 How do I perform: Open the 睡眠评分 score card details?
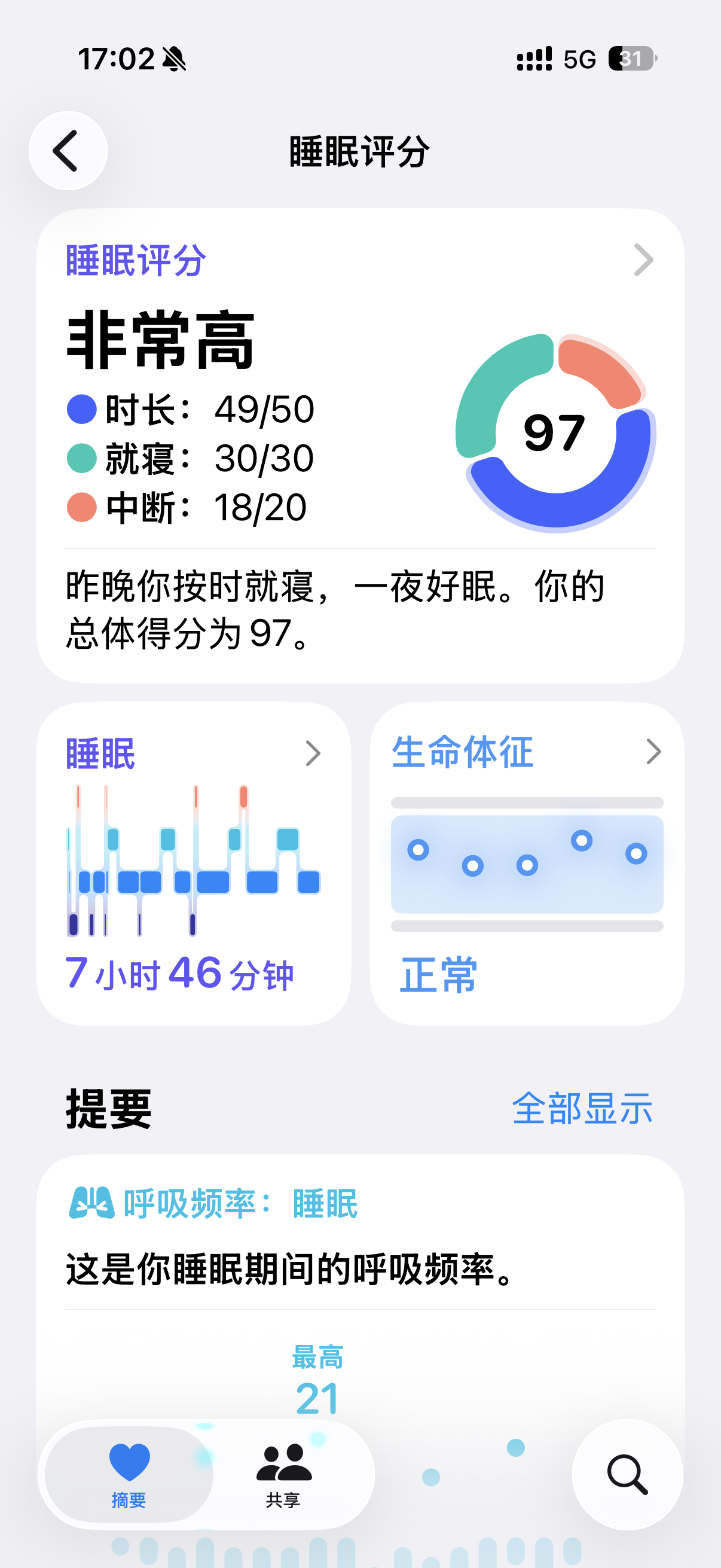(360, 446)
